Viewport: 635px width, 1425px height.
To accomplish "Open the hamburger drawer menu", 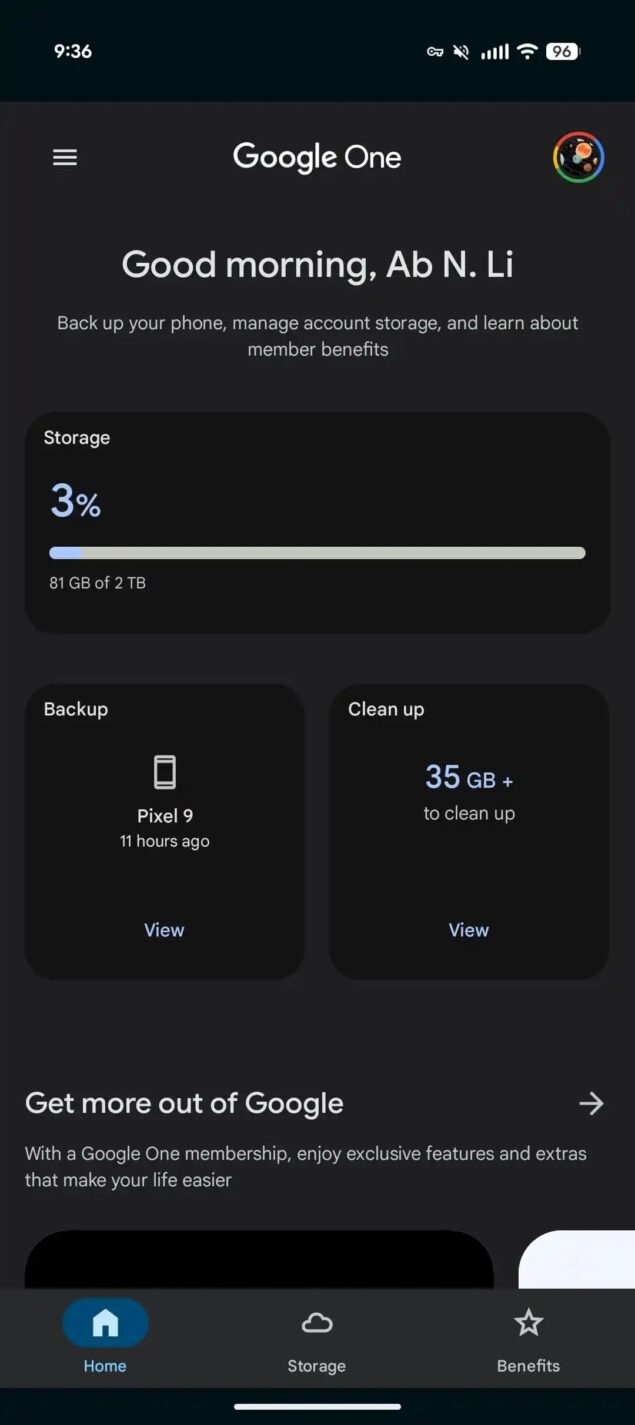I will point(65,158).
